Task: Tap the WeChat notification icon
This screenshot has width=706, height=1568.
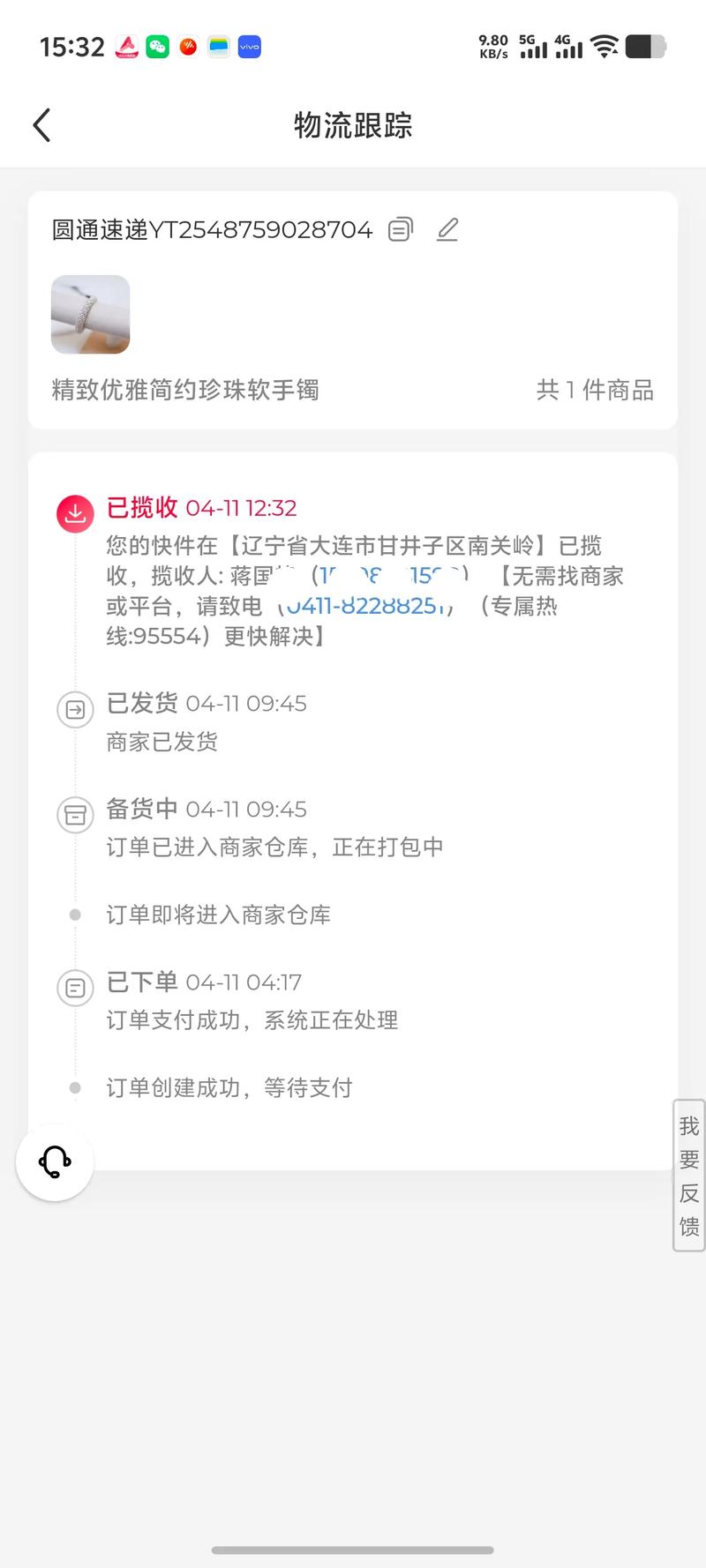Action: 157,46
